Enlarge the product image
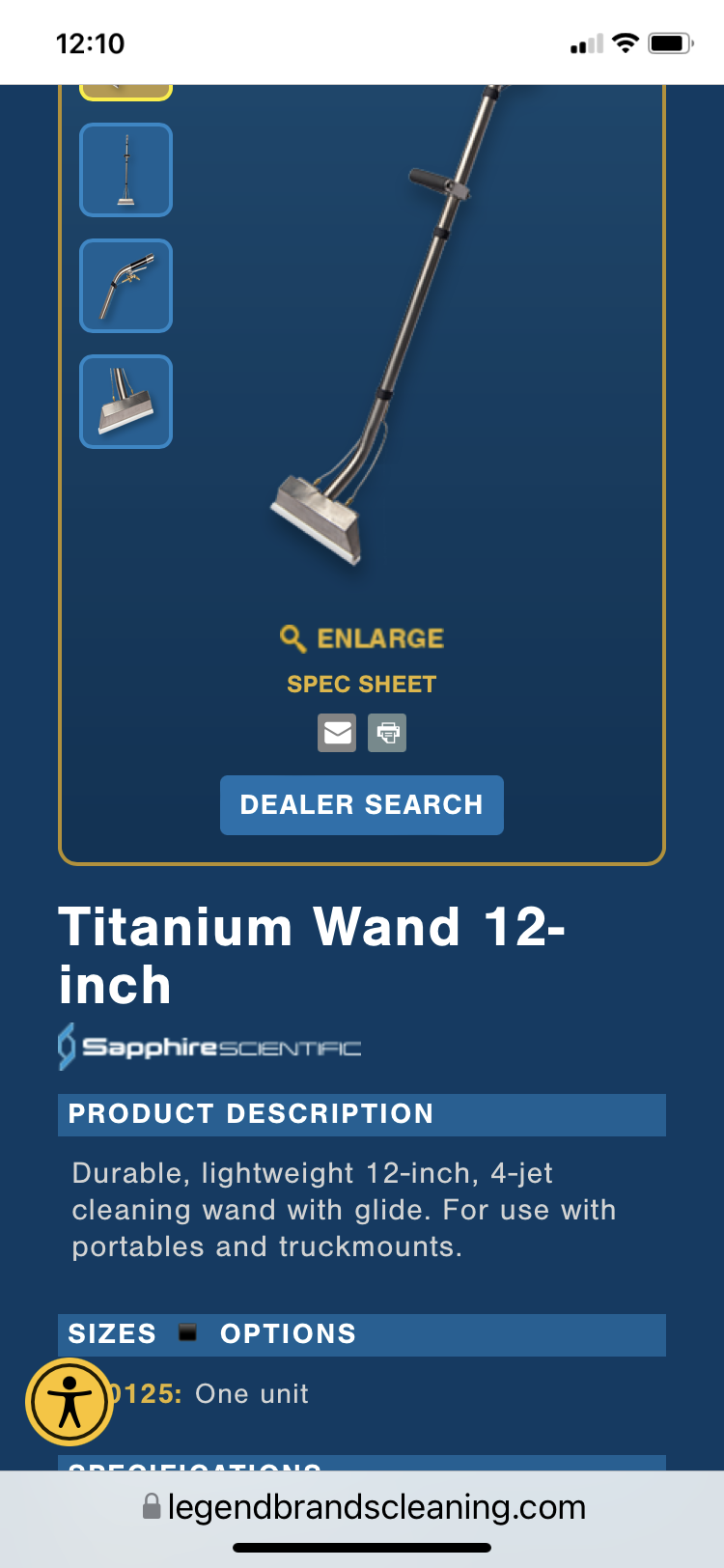 tap(362, 638)
